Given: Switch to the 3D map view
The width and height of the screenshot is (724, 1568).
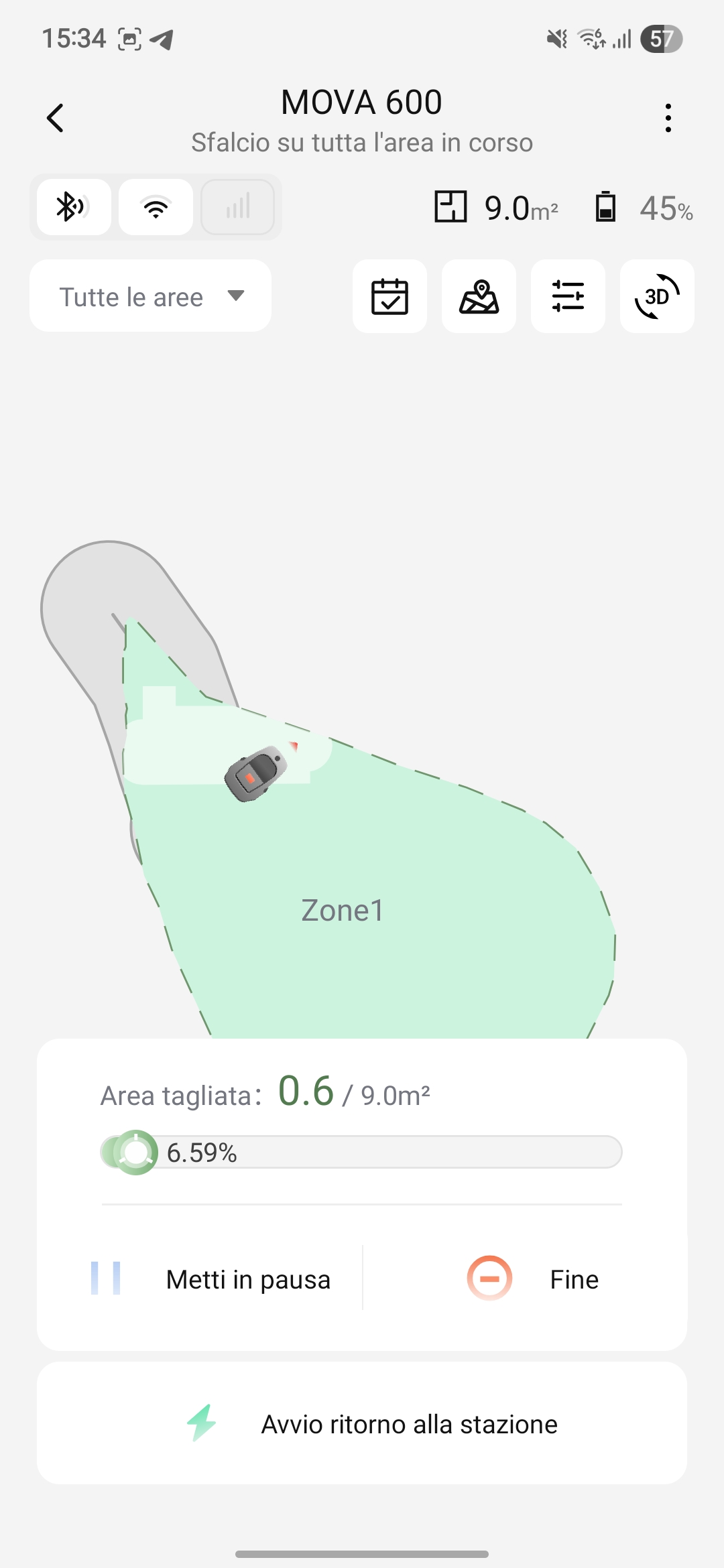Looking at the screenshot, I should (657, 296).
